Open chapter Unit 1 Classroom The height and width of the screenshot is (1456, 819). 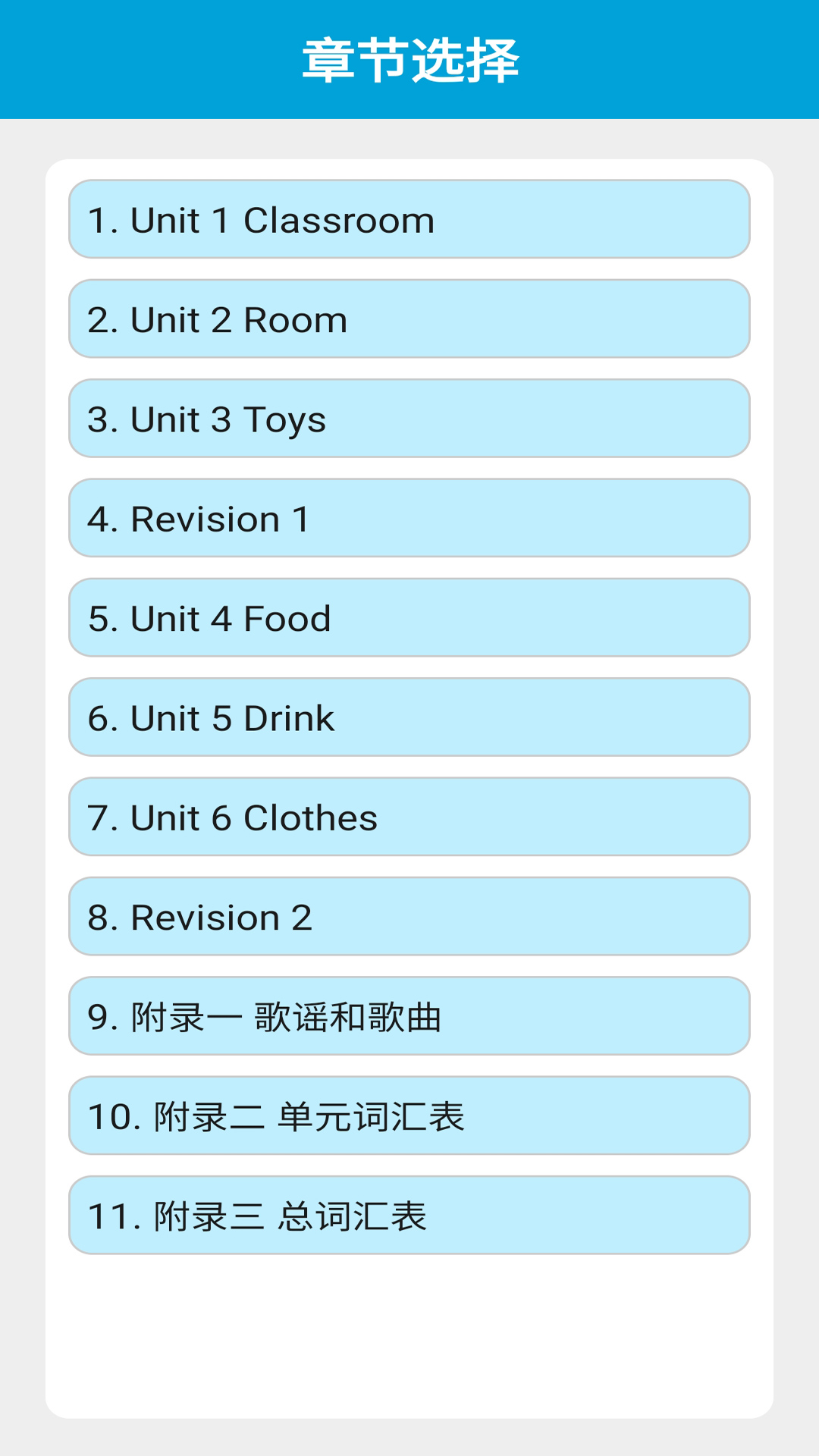point(409,220)
